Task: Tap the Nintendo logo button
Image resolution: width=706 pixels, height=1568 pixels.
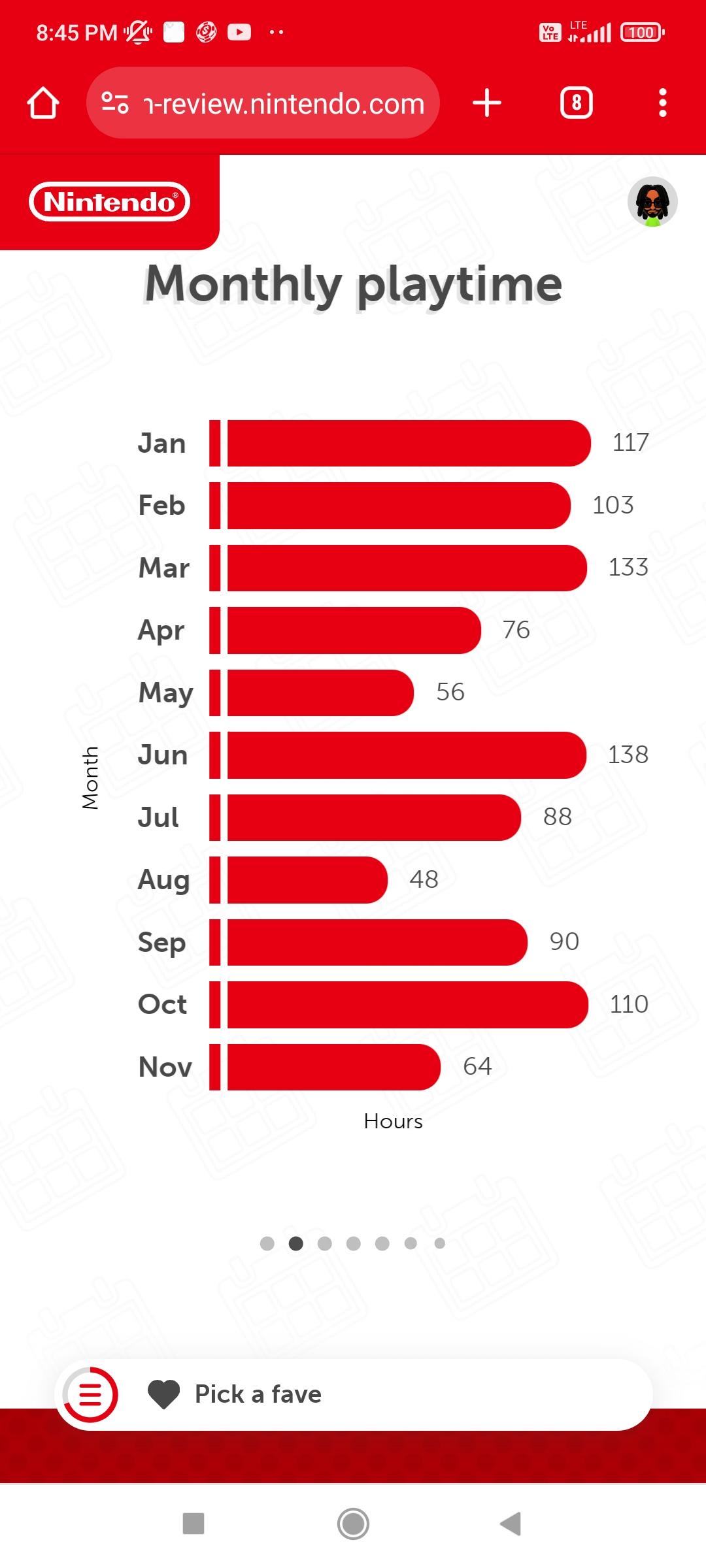Action: (x=109, y=202)
